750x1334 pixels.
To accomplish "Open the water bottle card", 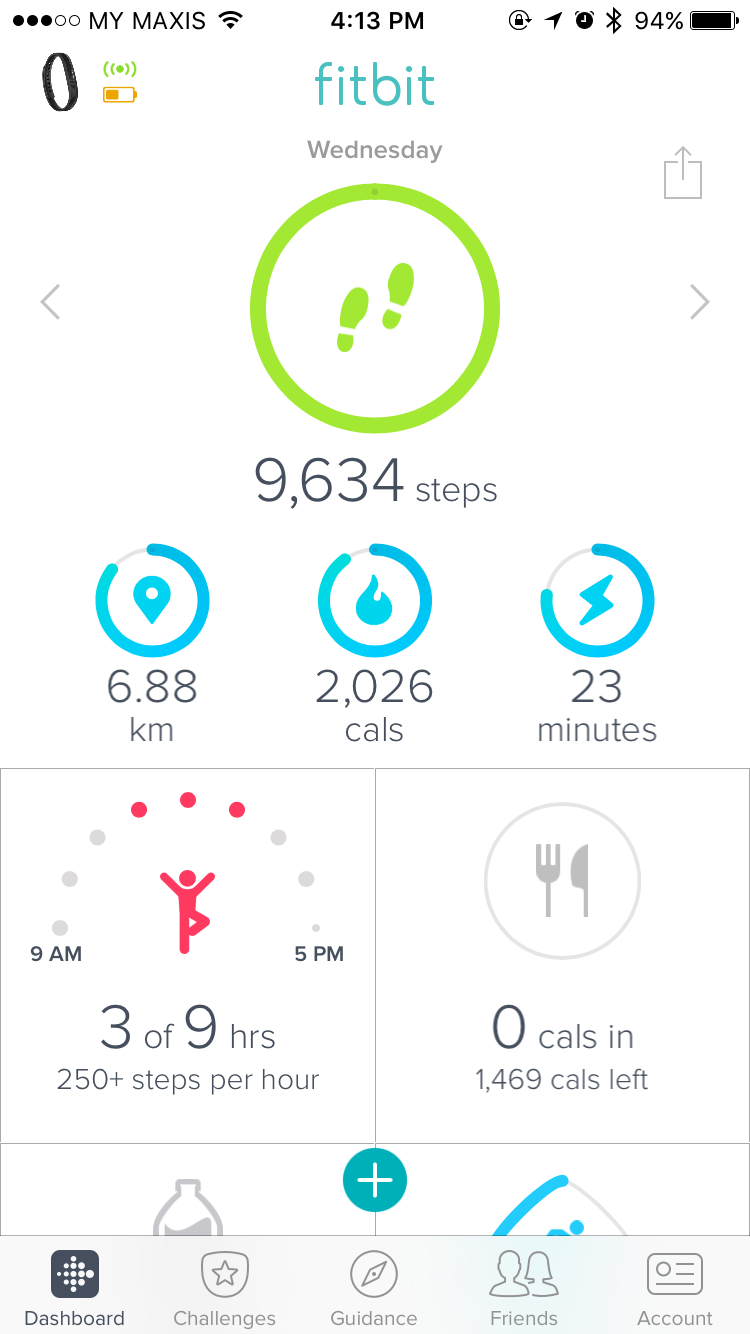I will click(x=188, y=1190).
